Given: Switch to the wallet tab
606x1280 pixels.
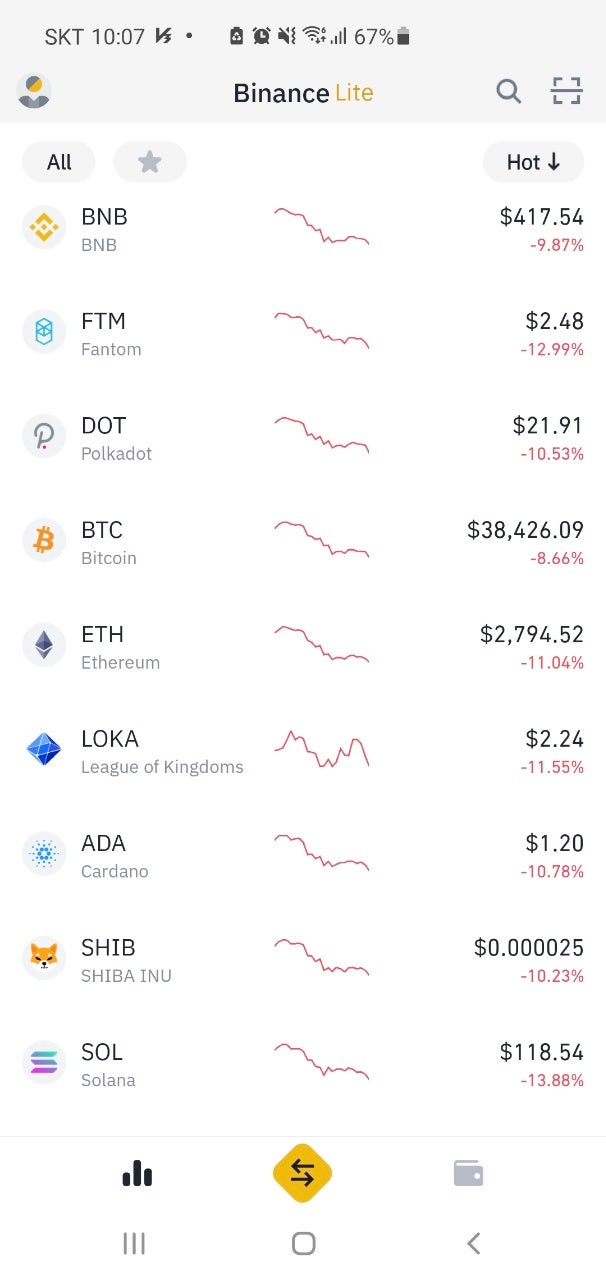Looking at the screenshot, I should 468,1173.
